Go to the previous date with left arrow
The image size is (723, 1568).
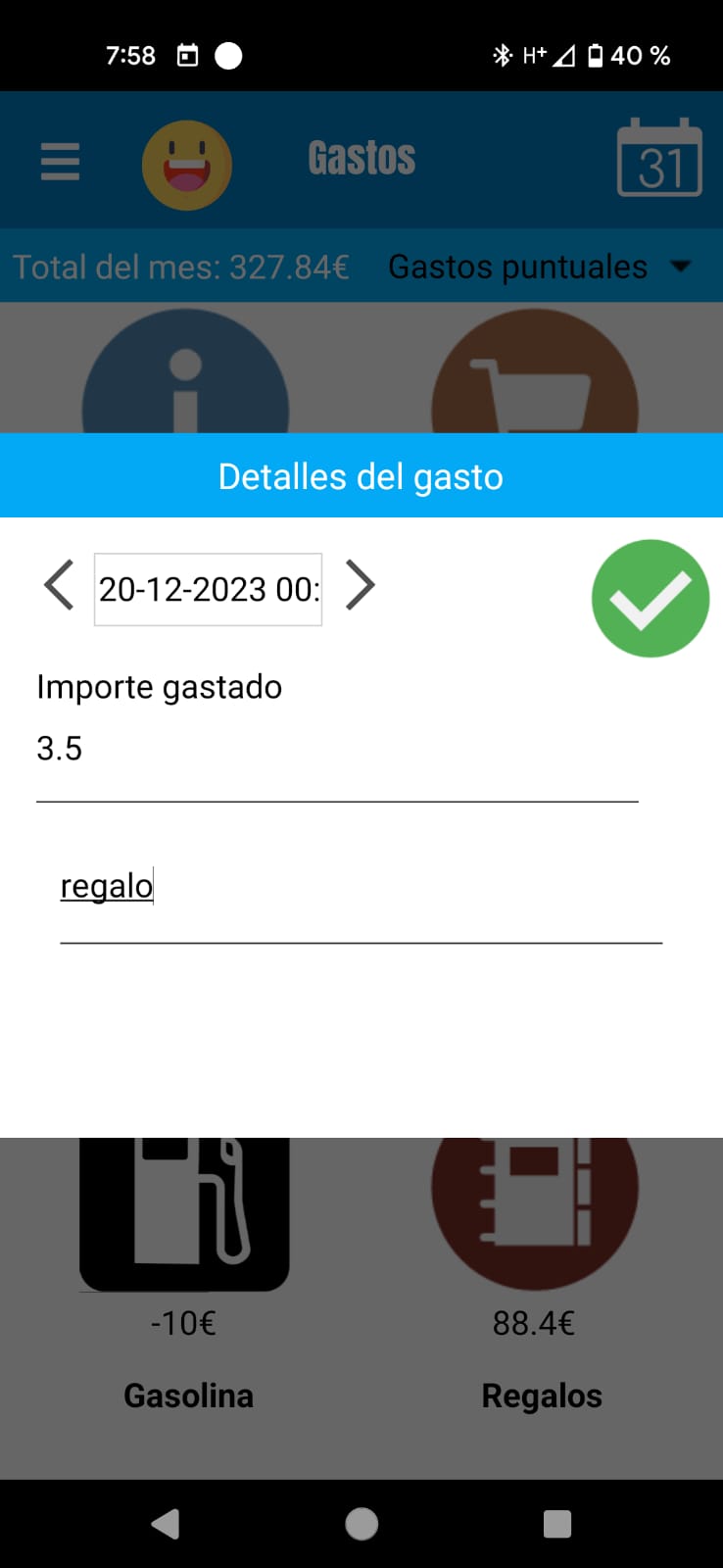(x=59, y=586)
